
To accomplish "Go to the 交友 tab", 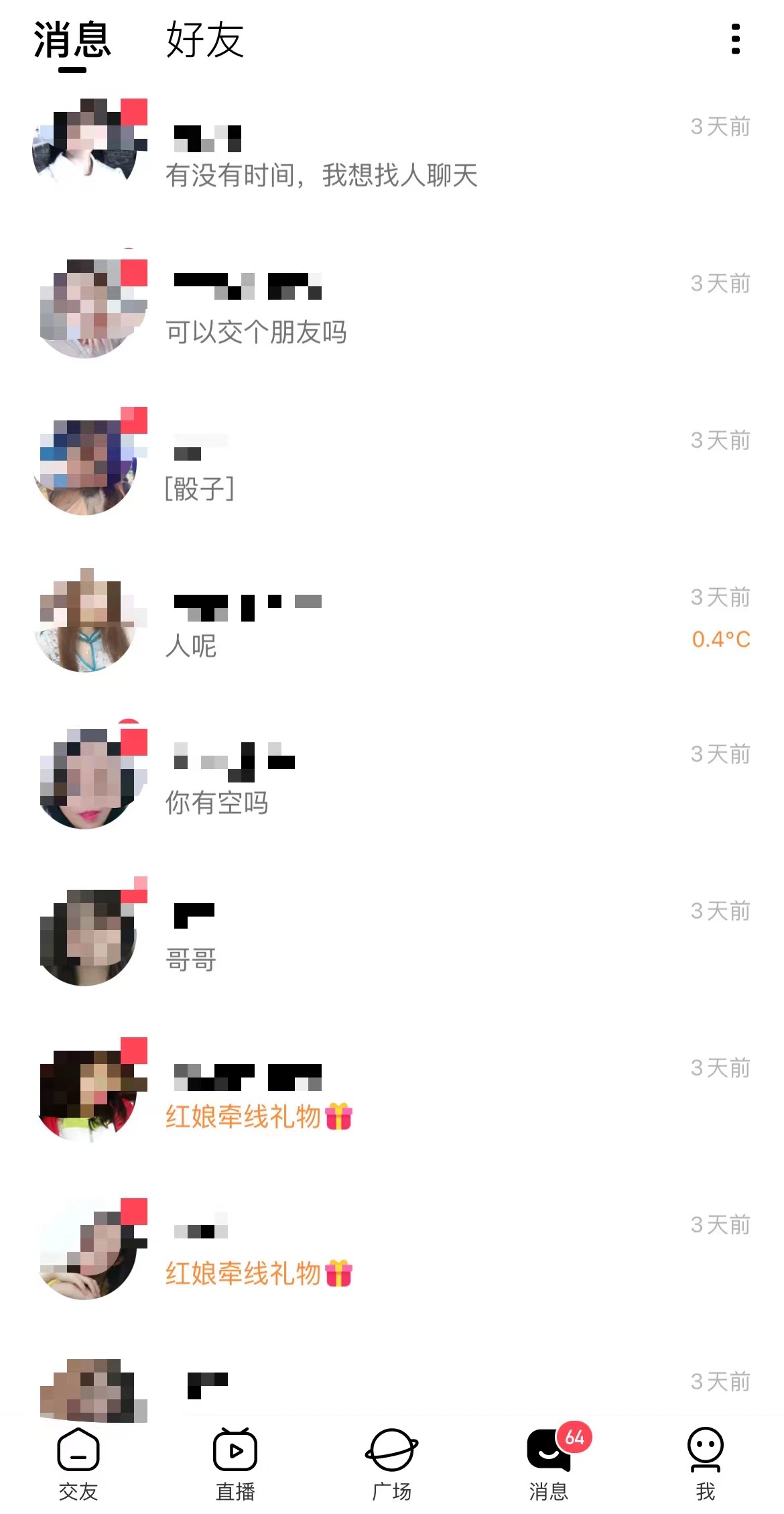I will pyautogui.click(x=78, y=1463).
